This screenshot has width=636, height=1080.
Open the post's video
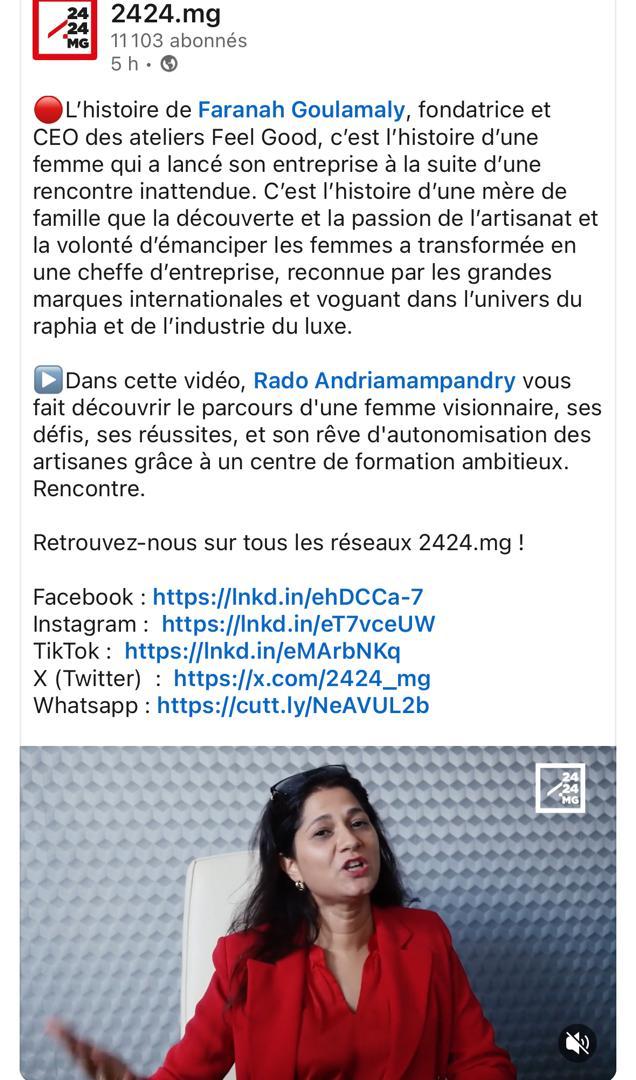(x=318, y=910)
